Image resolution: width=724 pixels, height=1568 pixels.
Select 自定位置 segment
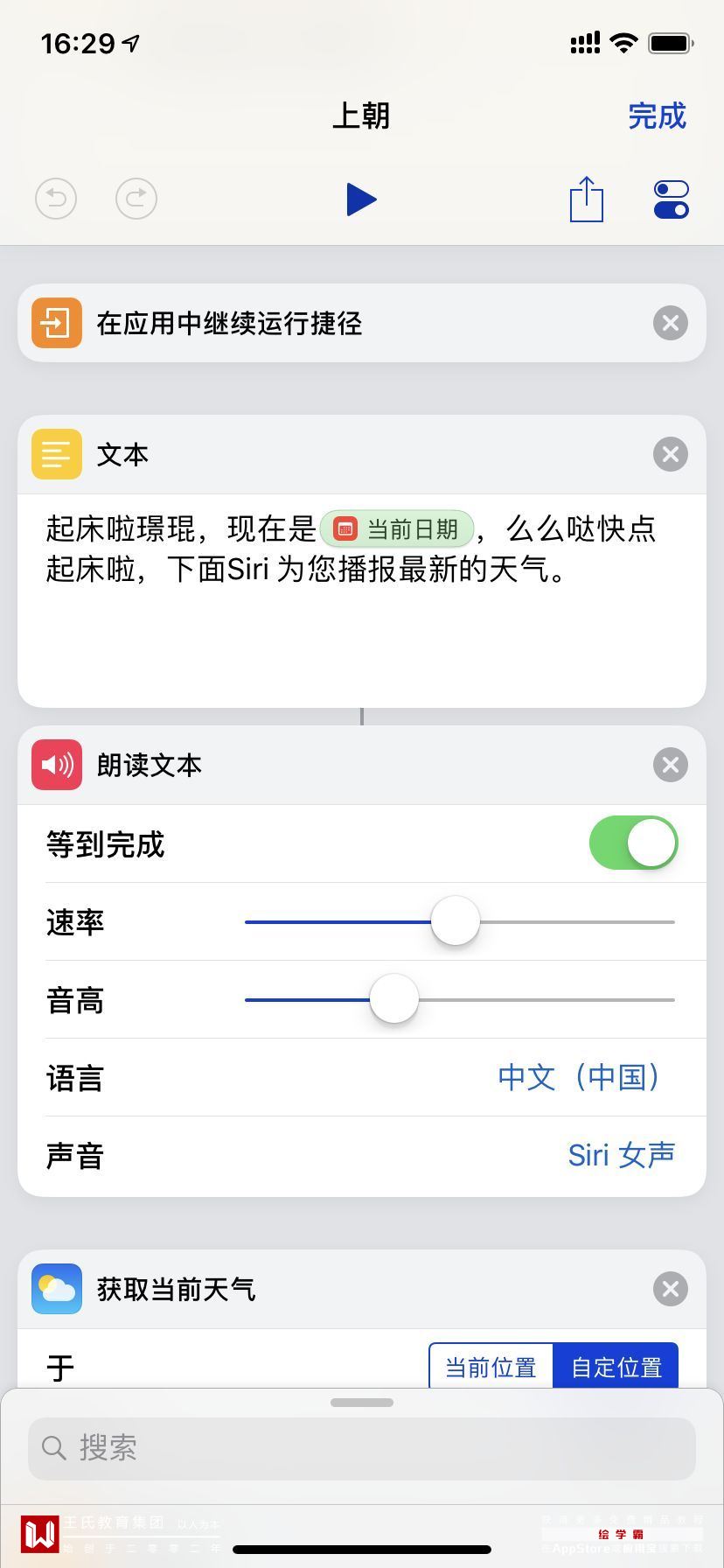tap(616, 1367)
